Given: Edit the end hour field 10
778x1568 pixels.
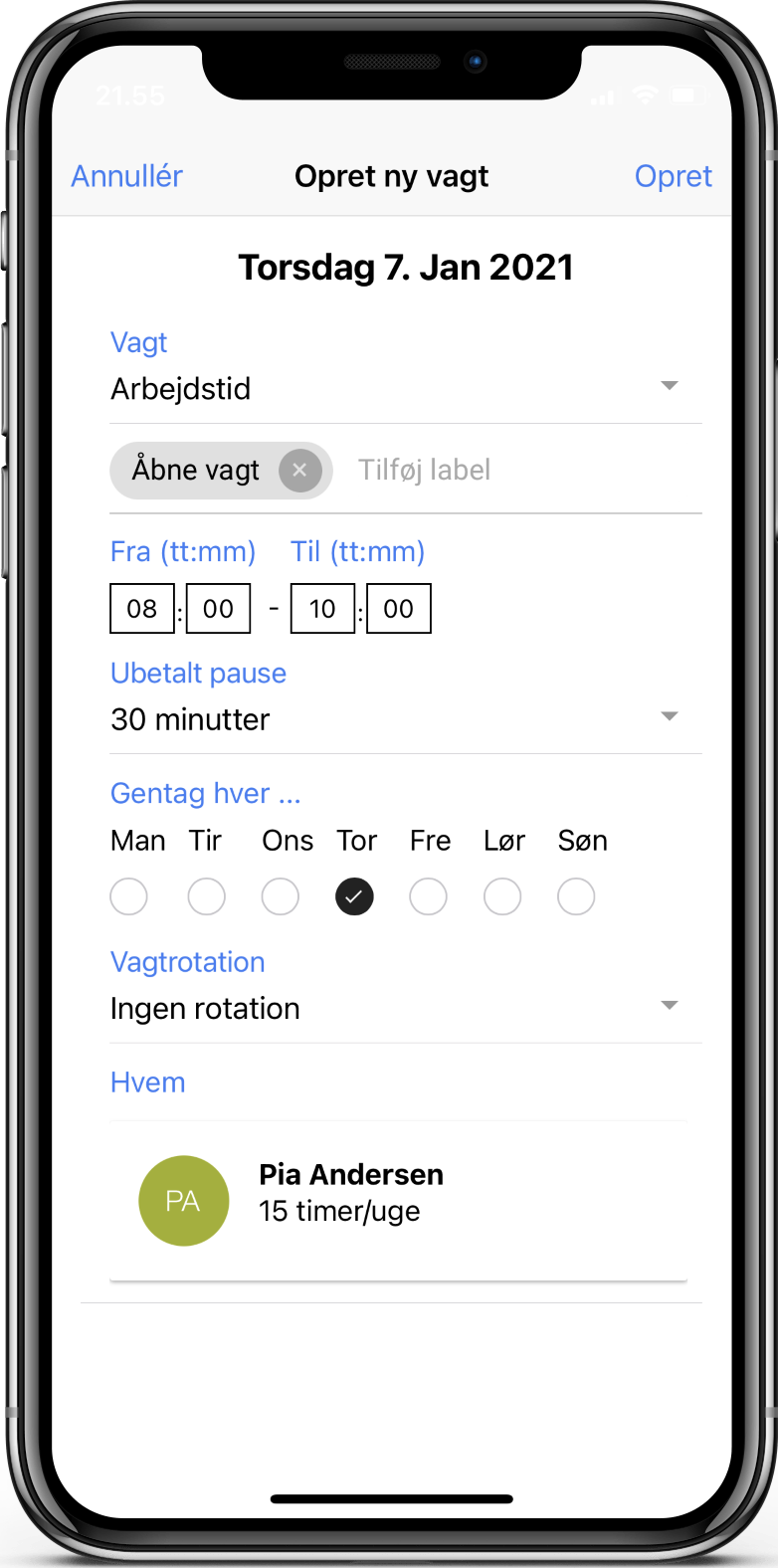Looking at the screenshot, I should [x=322, y=608].
